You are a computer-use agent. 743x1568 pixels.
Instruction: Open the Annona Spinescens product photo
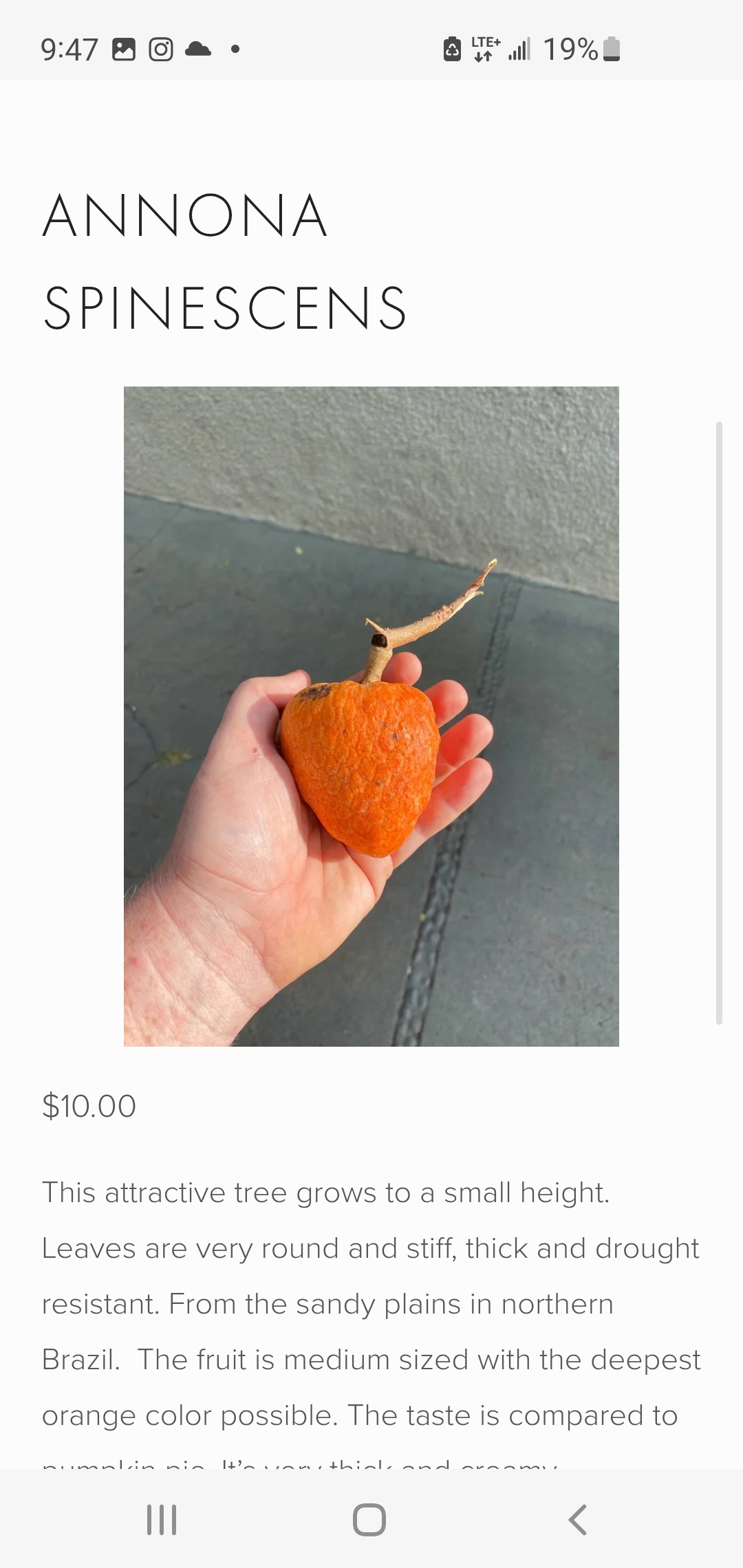371,716
